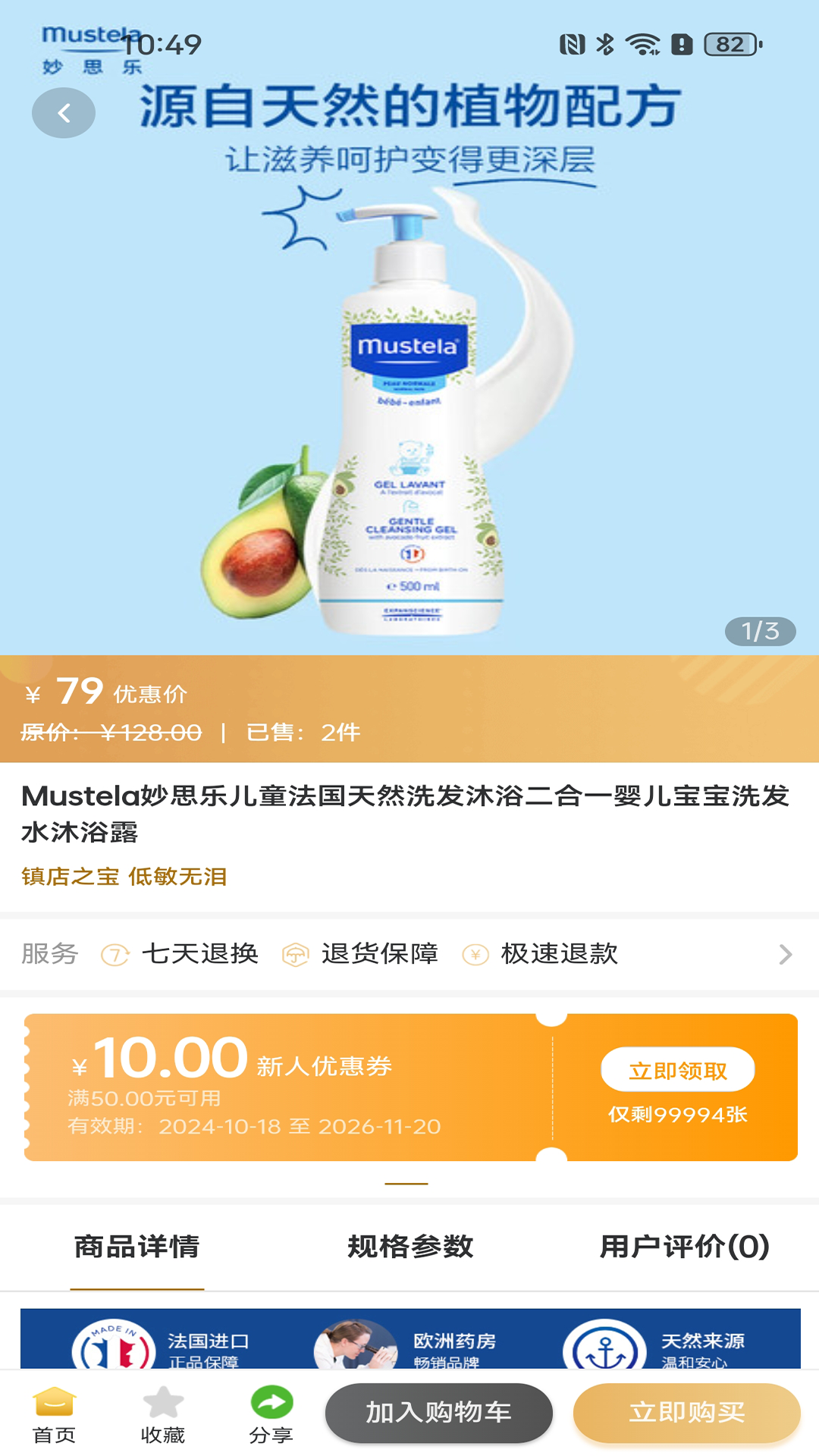Go back using the top arrow
Screen dimensions: 819x1456
coord(64,113)
